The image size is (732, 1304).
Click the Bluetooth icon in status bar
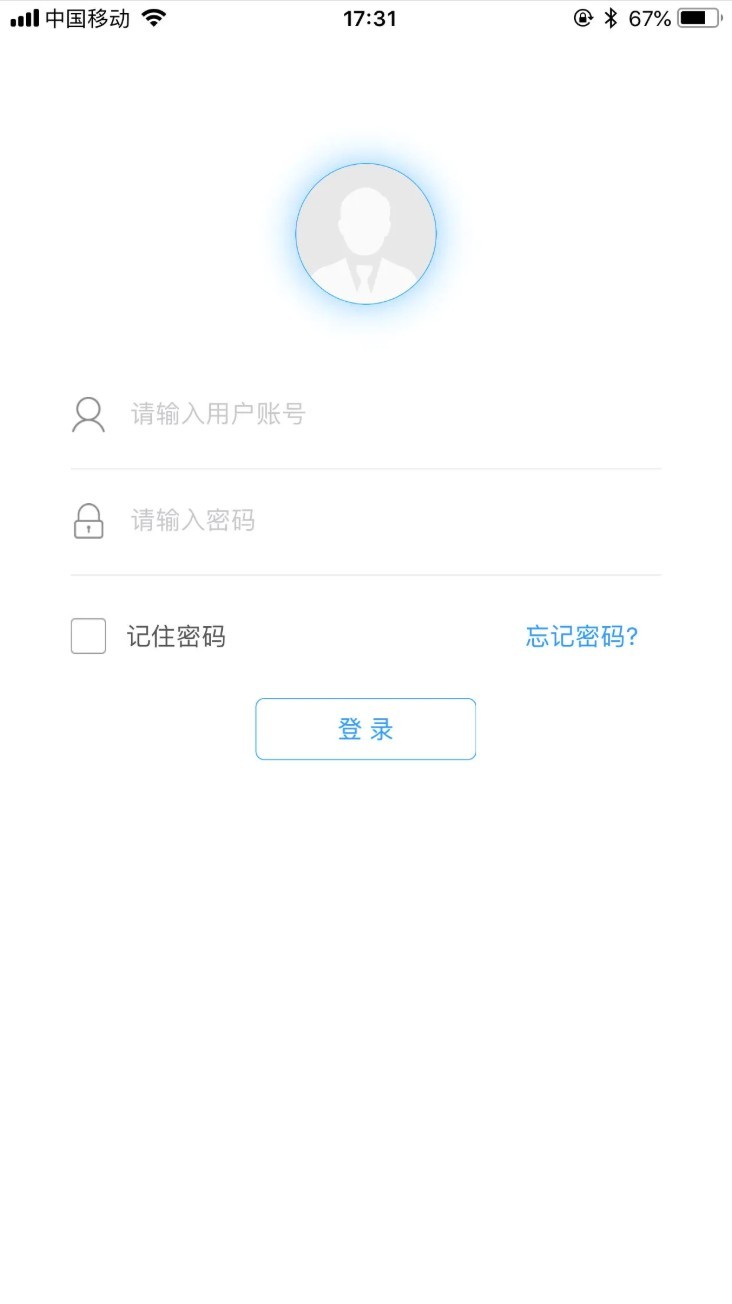pyautogui.click(x=611, y=17)
